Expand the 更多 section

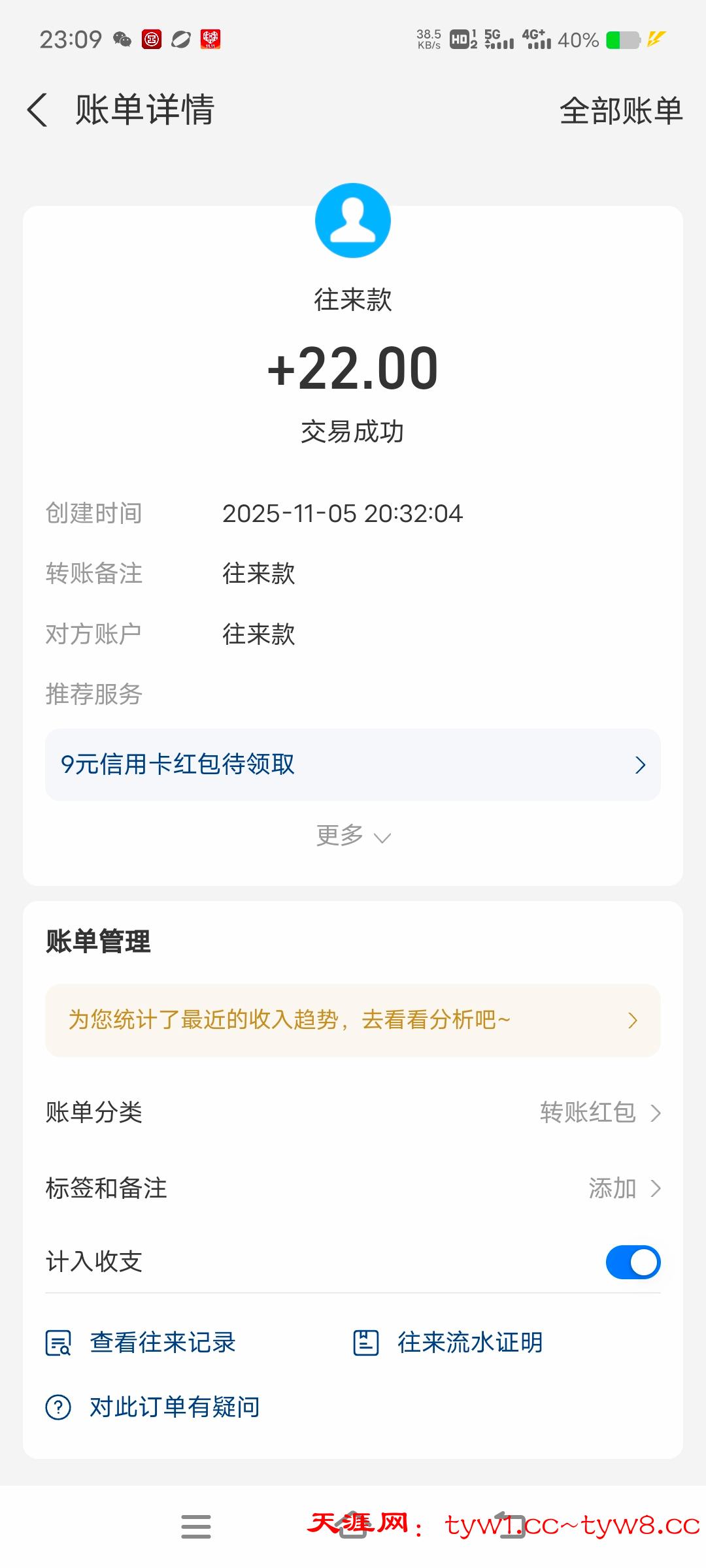[353, 836]
